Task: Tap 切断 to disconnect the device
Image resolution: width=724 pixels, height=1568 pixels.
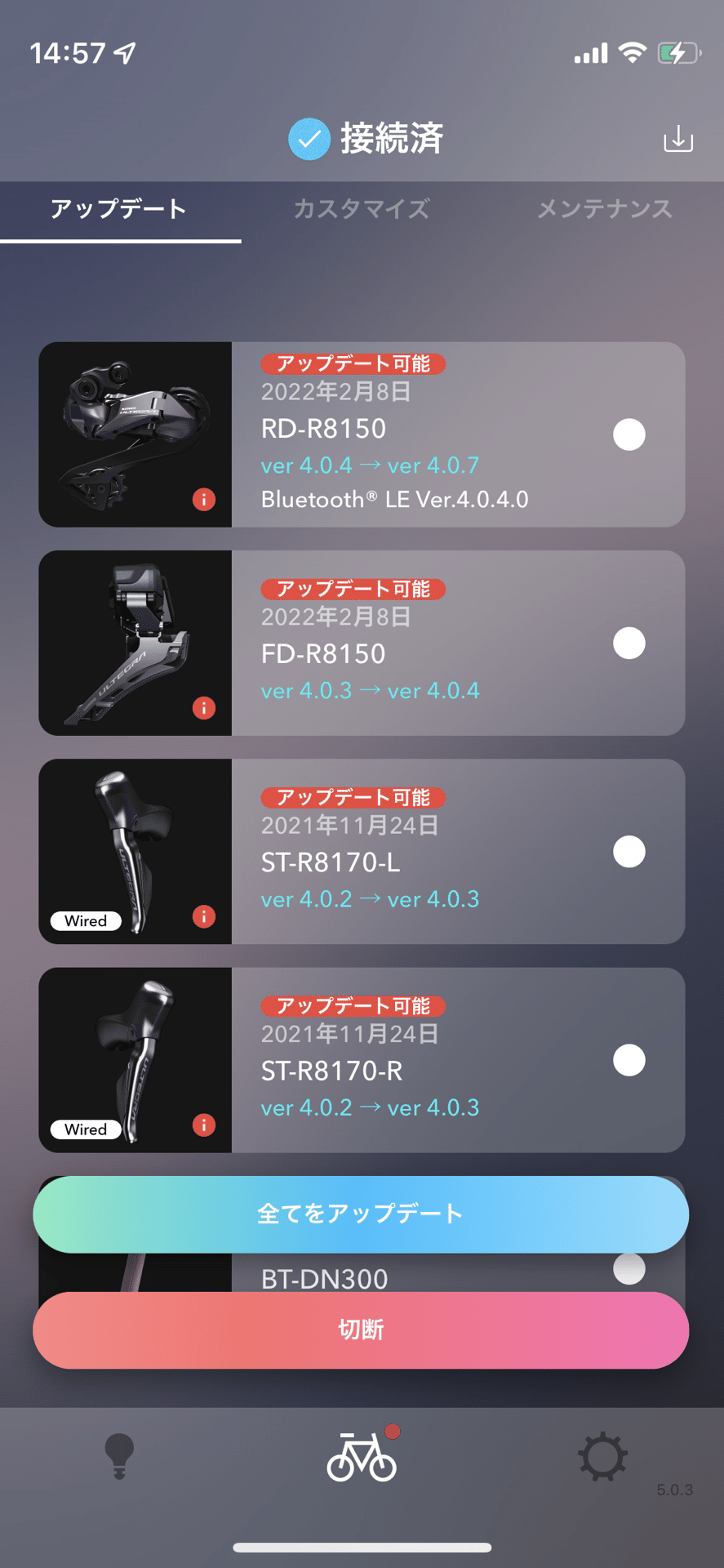Action: [x=362, y=1330]
